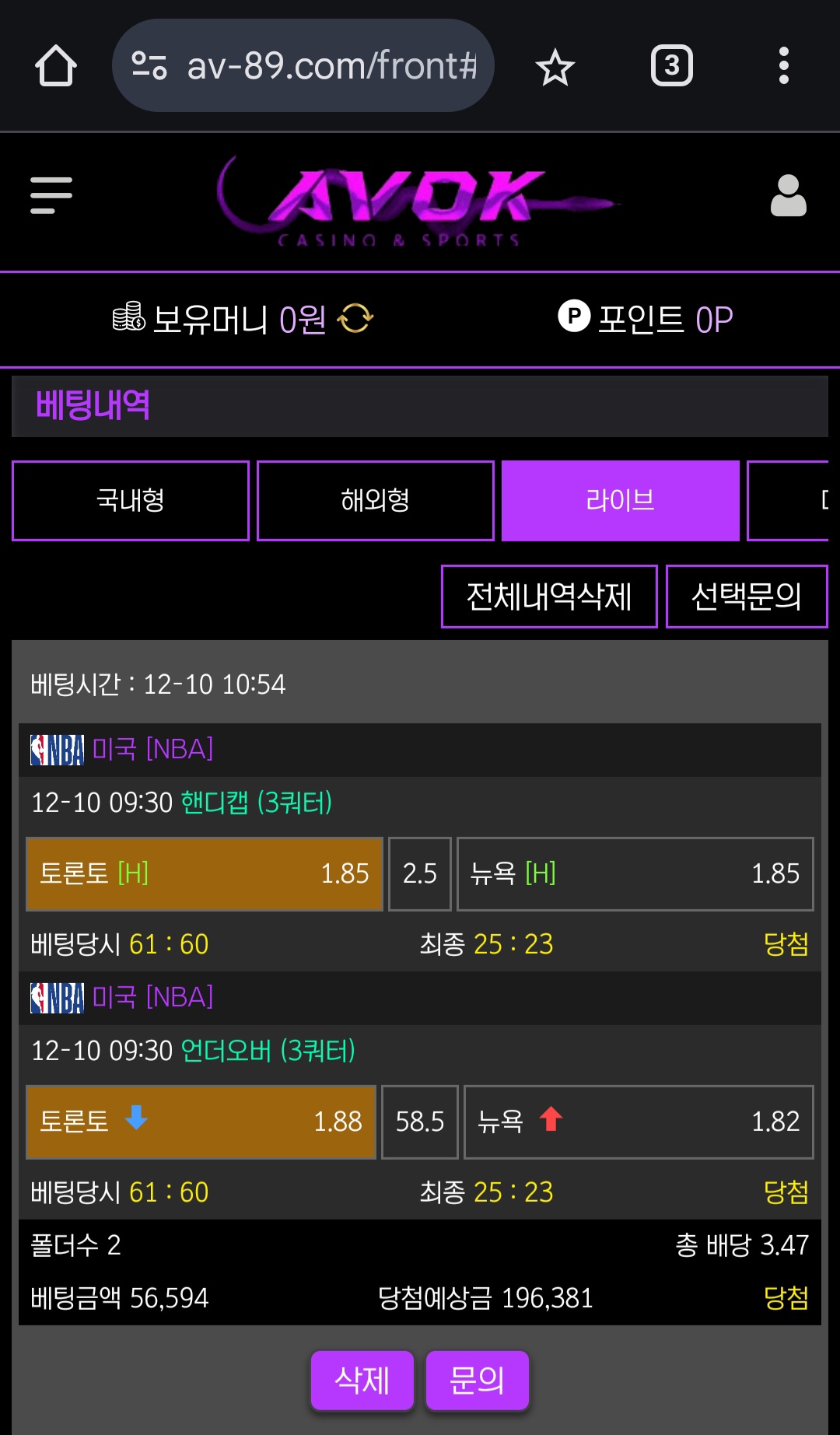The height and width of the screenshot is (1435, 840).
Task: Tap the av-89.com address bar
Action: (303, 66)
